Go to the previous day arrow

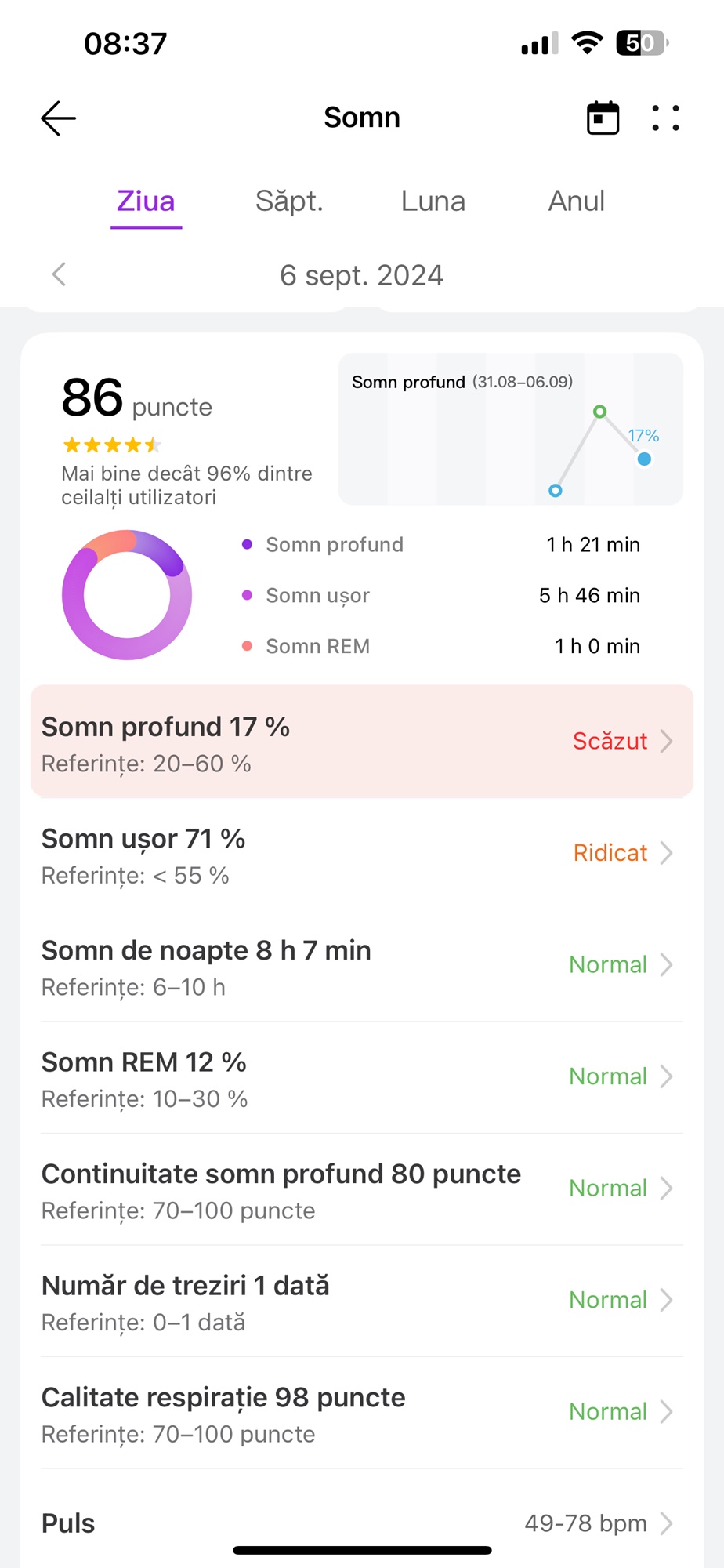tap(59, 274)
